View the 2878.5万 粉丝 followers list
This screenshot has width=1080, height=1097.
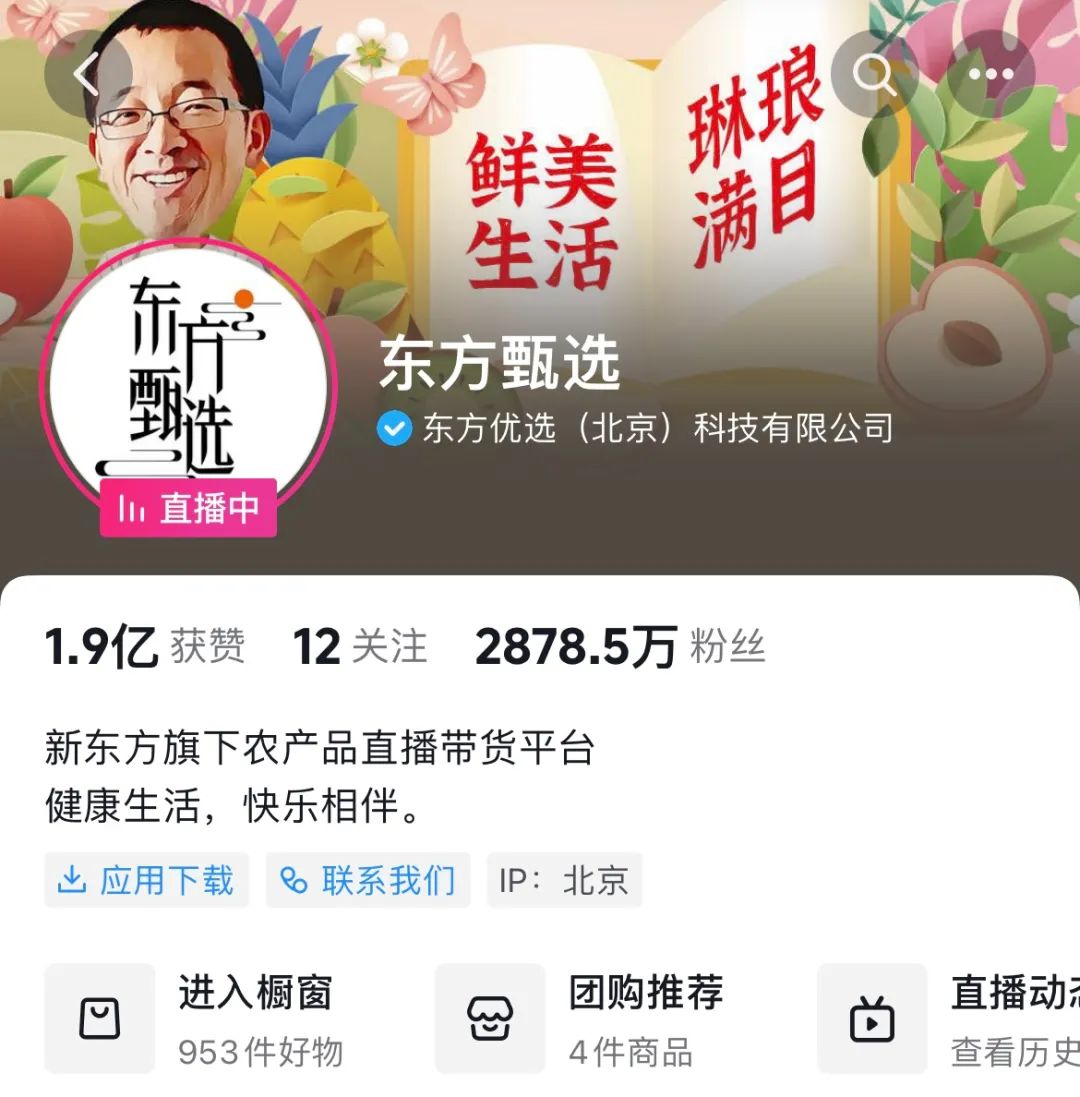click(x=619, y=647)
